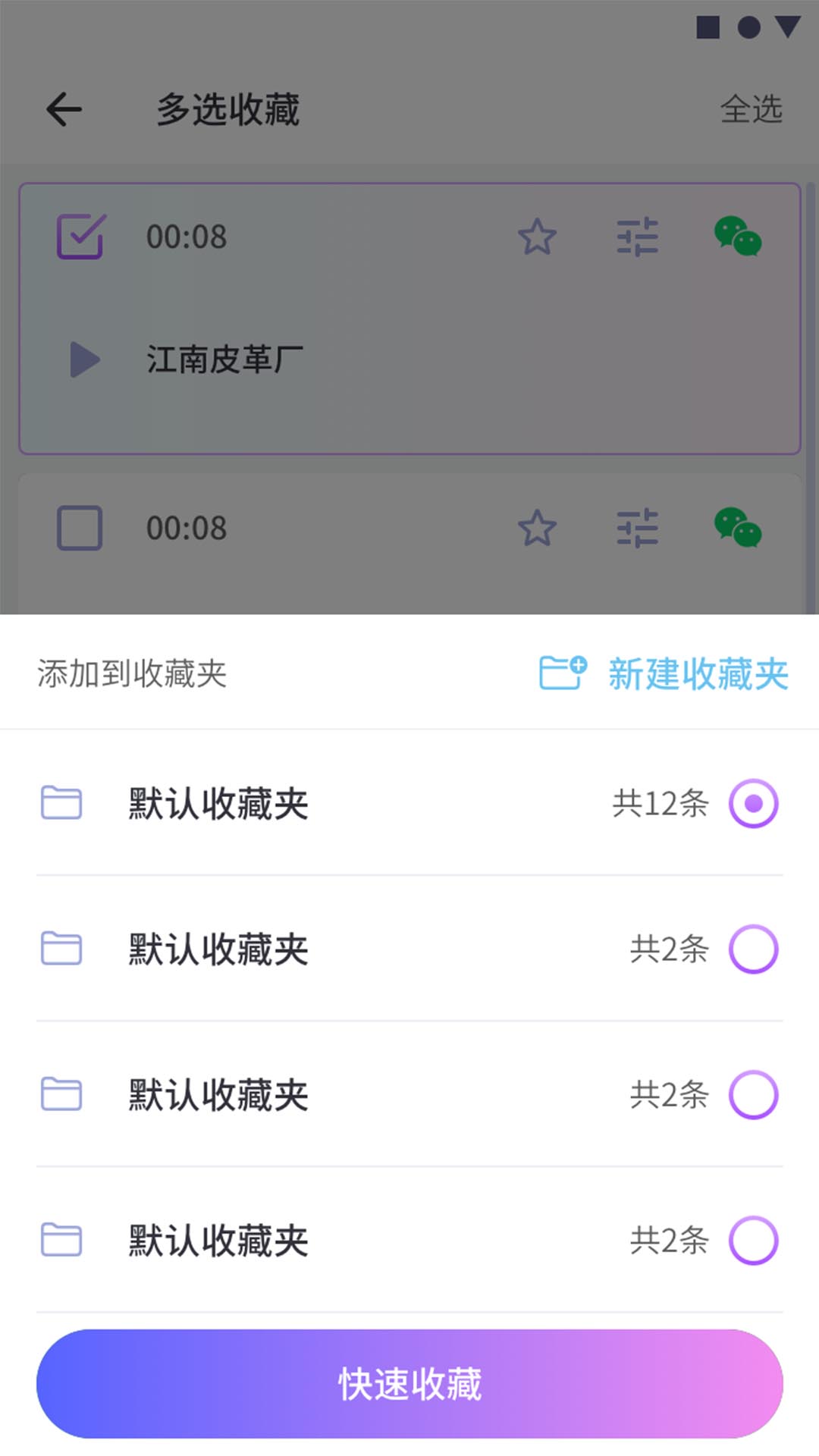Select the radio button beside 共12条 folder

(753, 805)
